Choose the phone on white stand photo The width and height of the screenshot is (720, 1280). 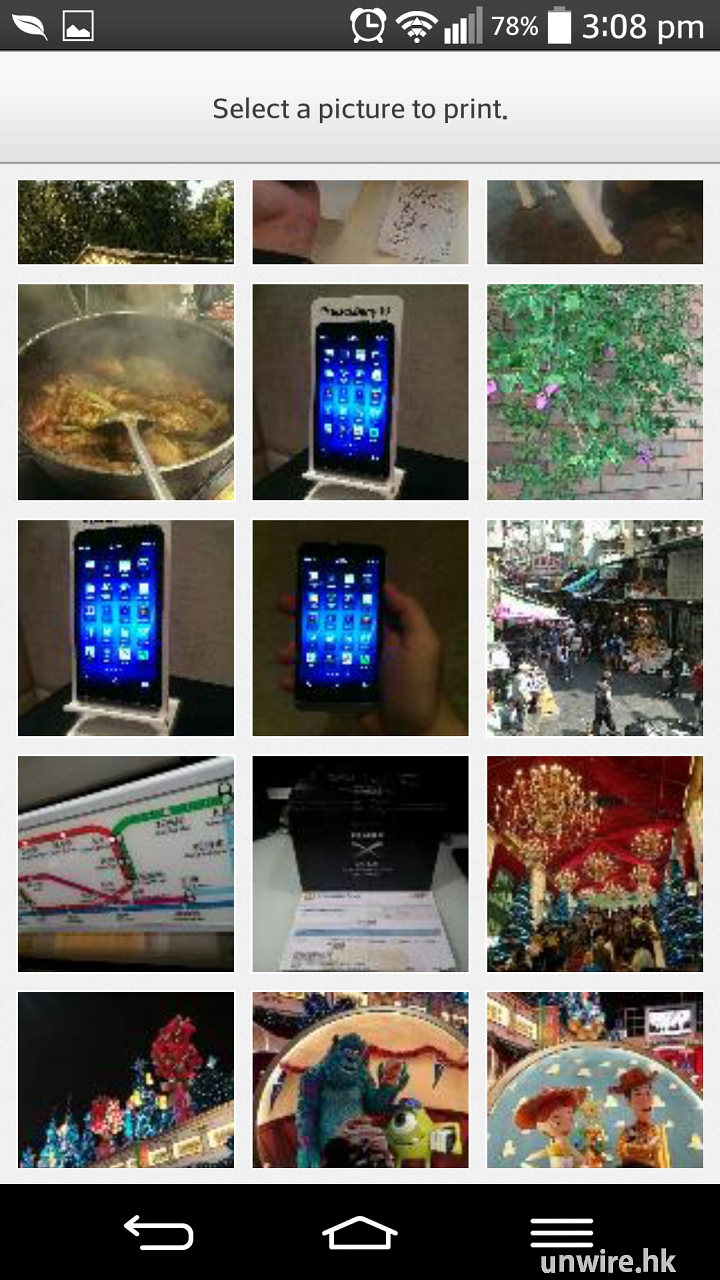pos(360,392)
